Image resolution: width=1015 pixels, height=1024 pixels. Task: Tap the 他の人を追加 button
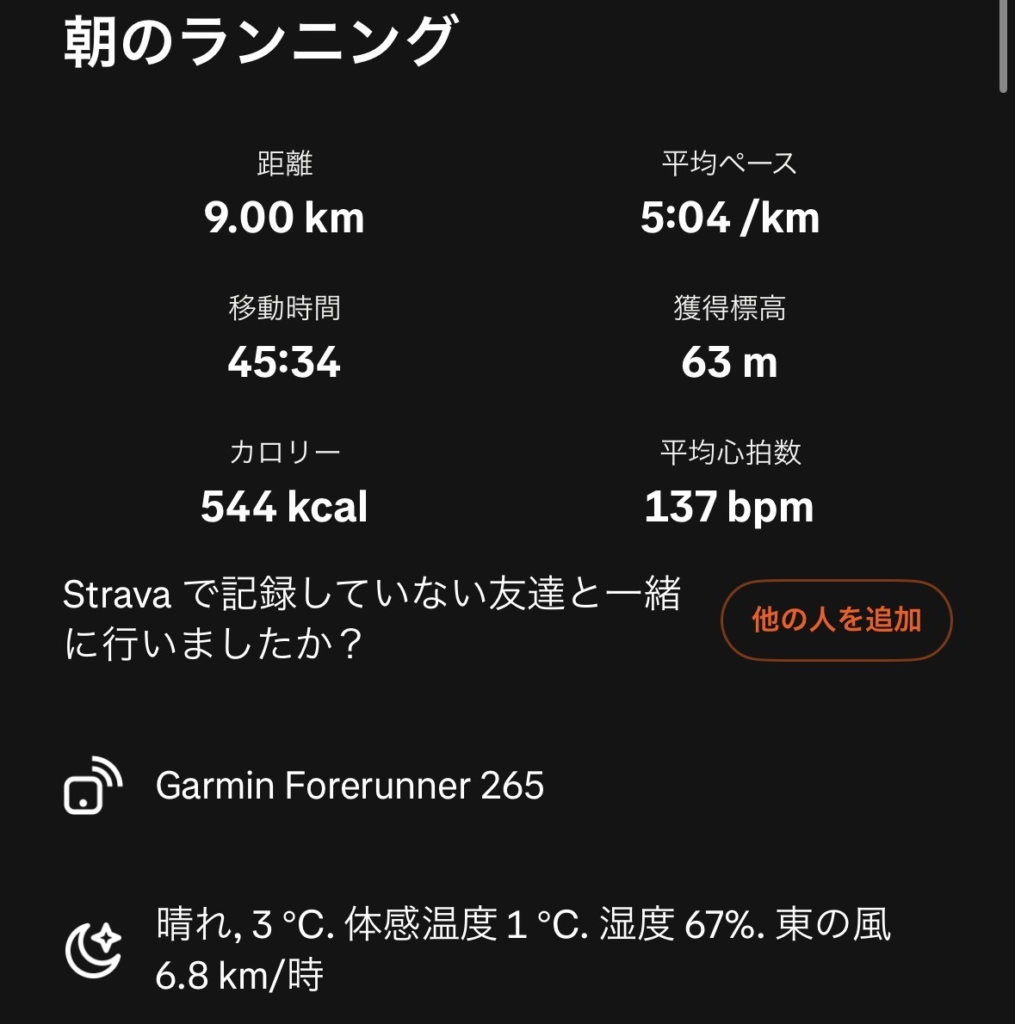pyautogui.click(x=836, y=620)
